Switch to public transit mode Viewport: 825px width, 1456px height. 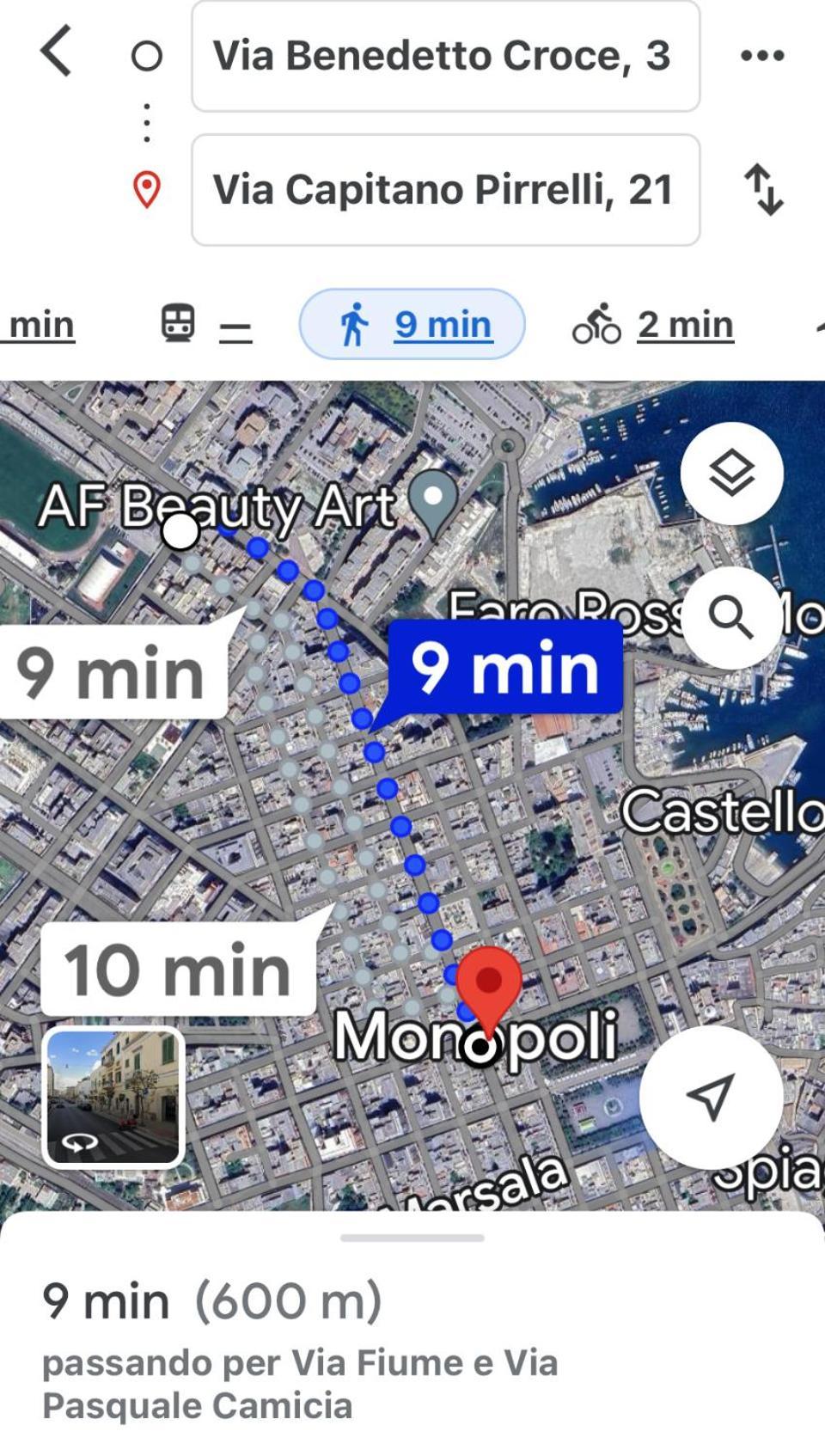point(206,325)
